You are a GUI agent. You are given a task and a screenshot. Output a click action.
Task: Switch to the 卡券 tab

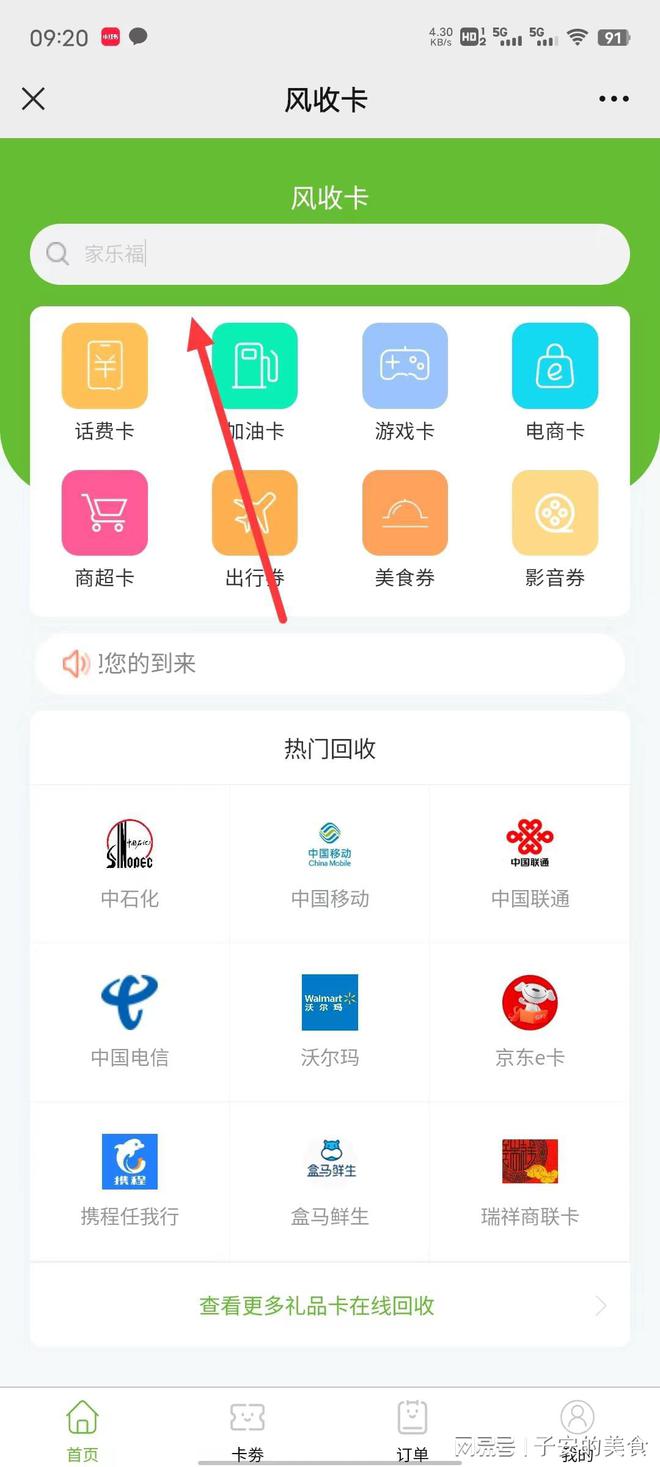tap(248, 1431)
